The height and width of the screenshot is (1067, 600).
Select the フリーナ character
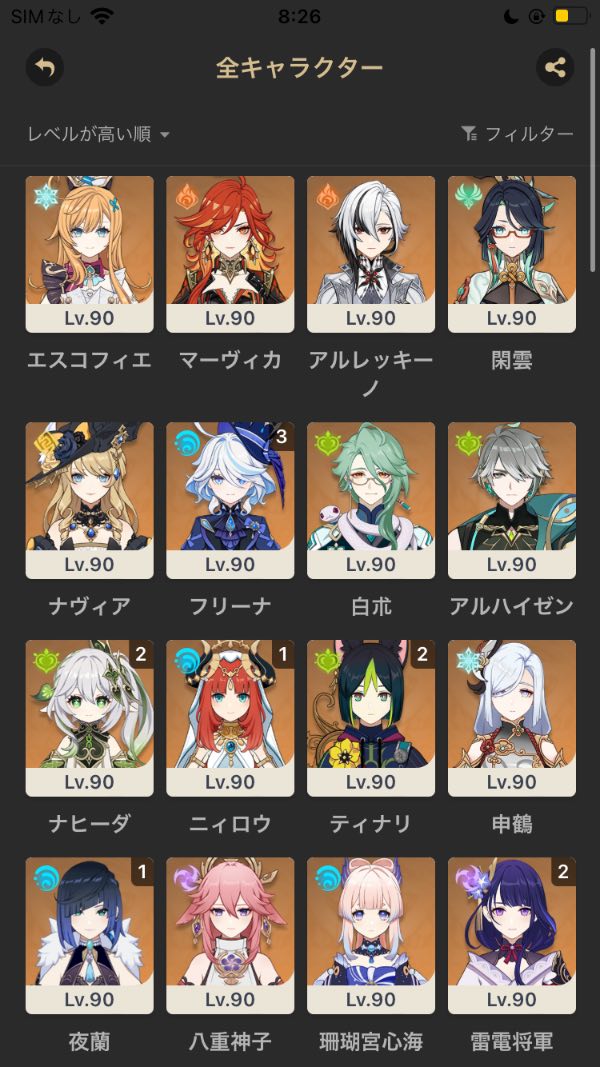230,500
